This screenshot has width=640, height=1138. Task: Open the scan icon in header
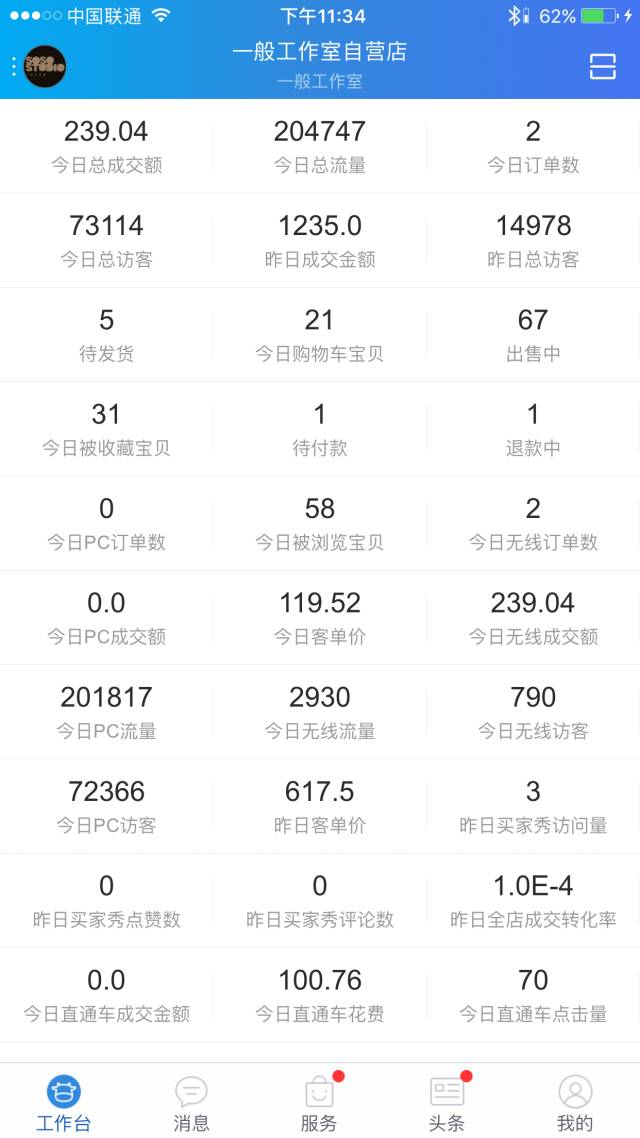(602, 66)
